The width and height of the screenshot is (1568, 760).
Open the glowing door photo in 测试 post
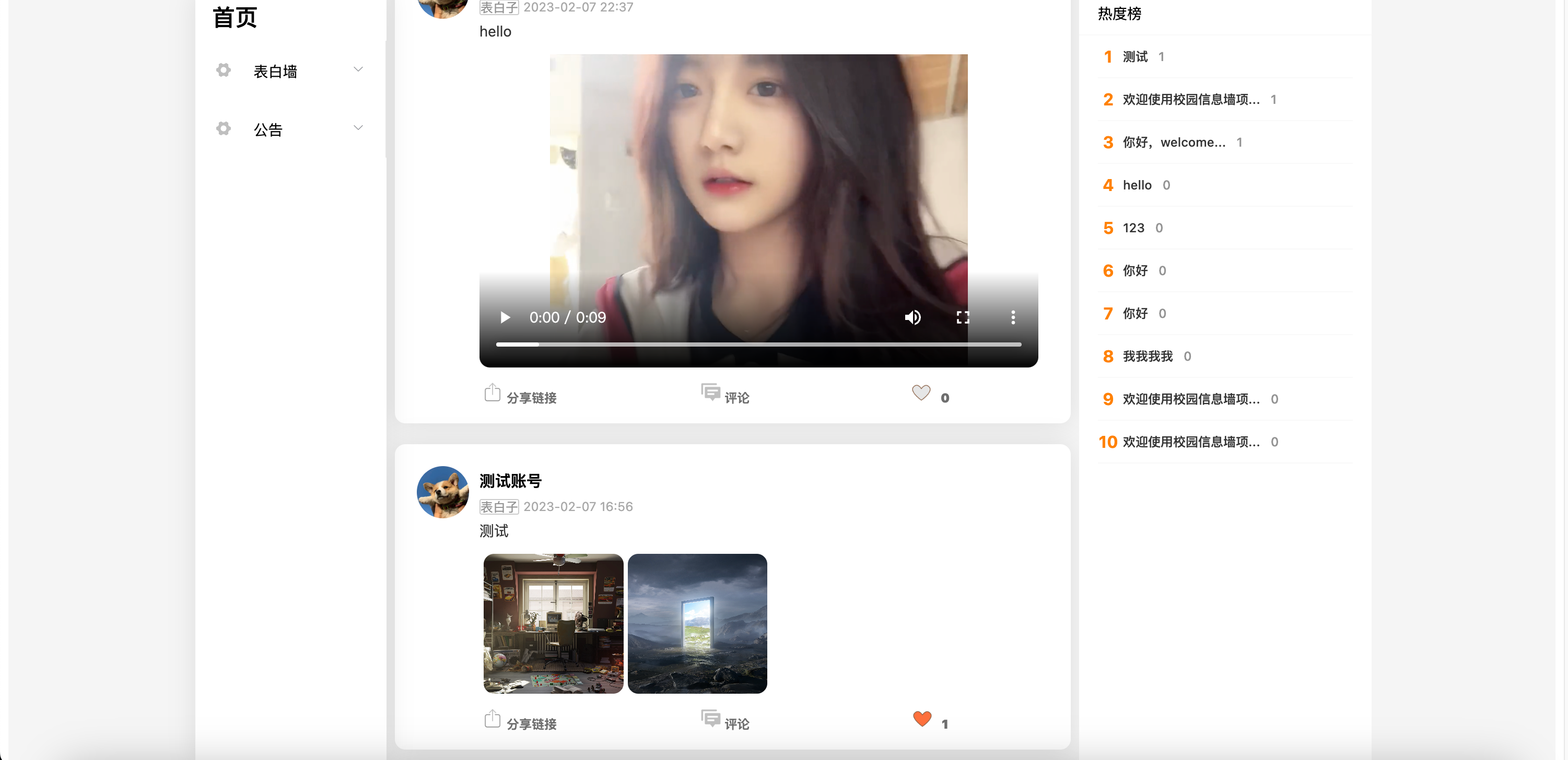(698, 623)
